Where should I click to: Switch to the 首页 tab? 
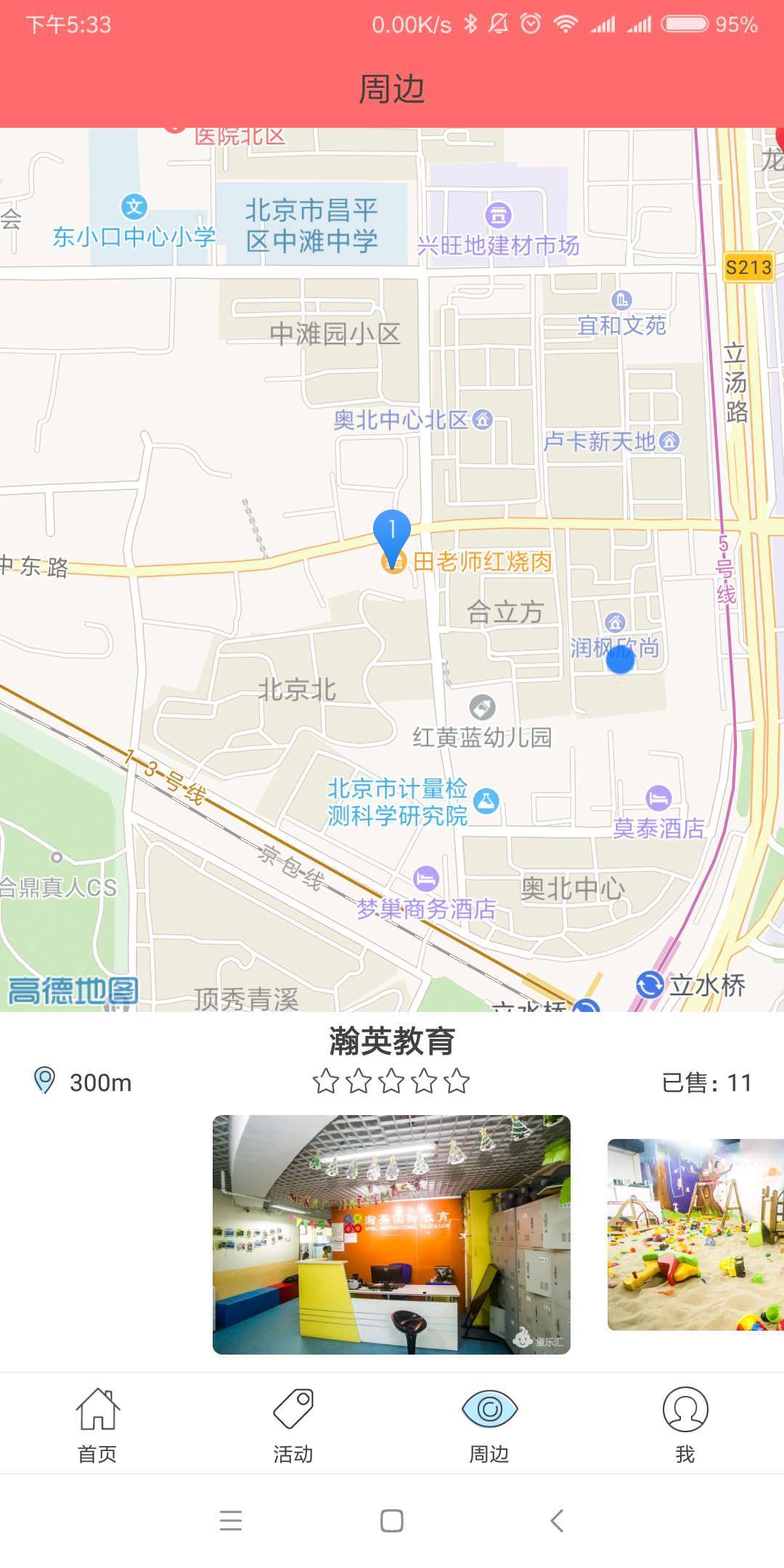click(x=98, y=1424)
